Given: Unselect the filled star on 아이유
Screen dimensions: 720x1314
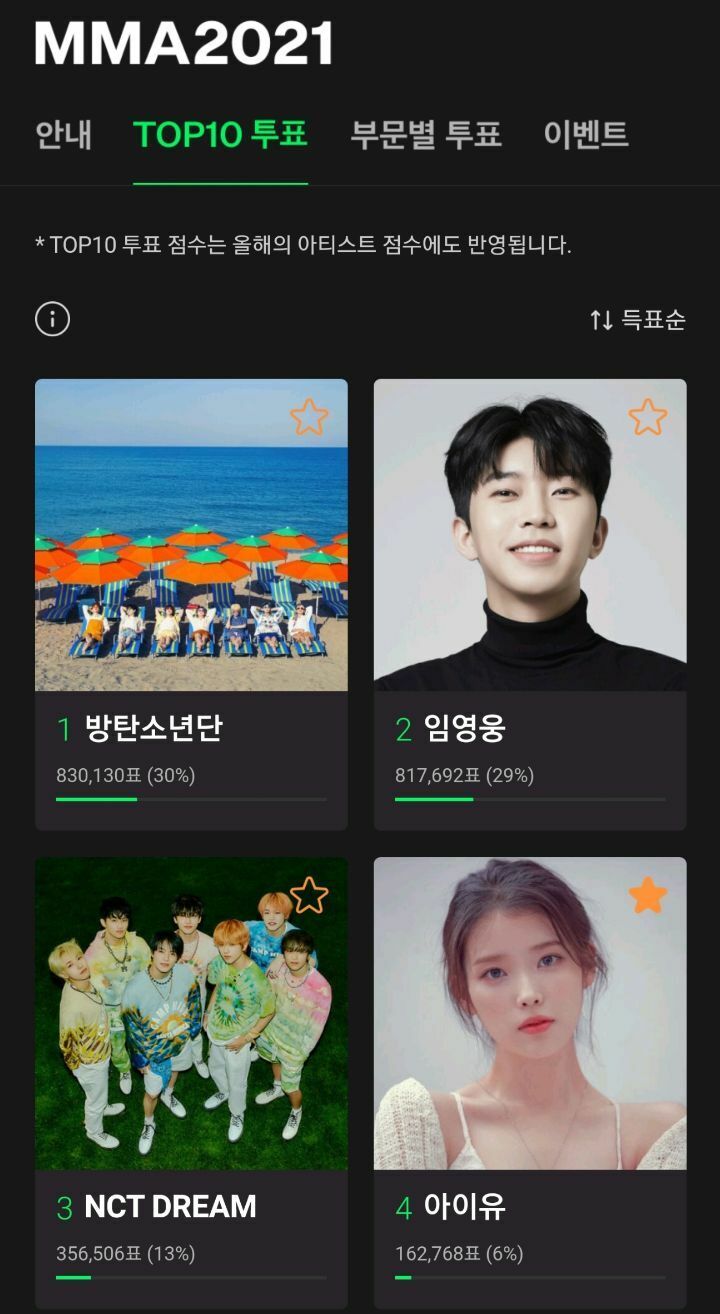Looking at the screenshot, I should coord(648,895).
